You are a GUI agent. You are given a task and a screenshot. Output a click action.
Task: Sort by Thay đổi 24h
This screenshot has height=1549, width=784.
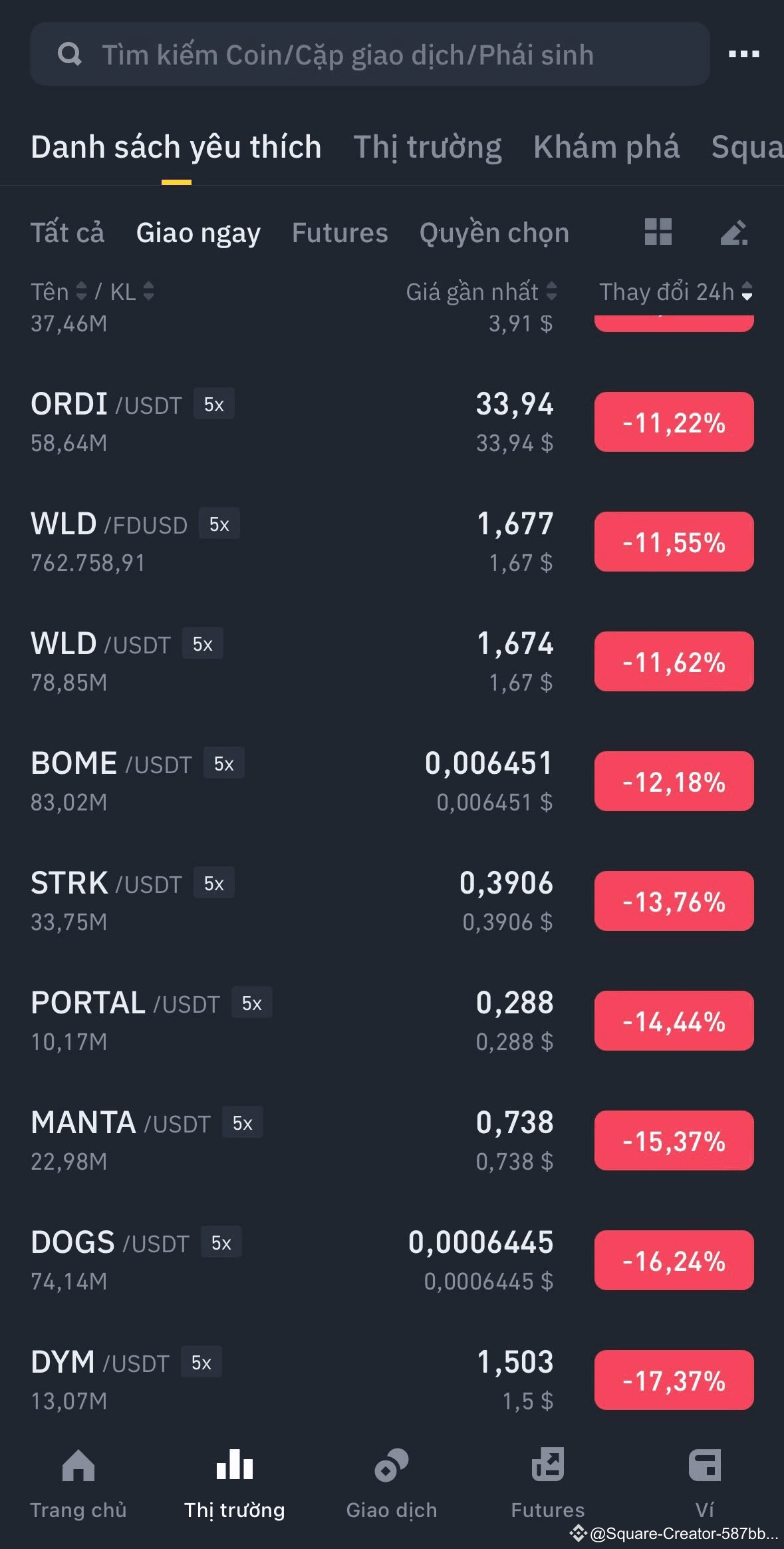coord(675,291)
